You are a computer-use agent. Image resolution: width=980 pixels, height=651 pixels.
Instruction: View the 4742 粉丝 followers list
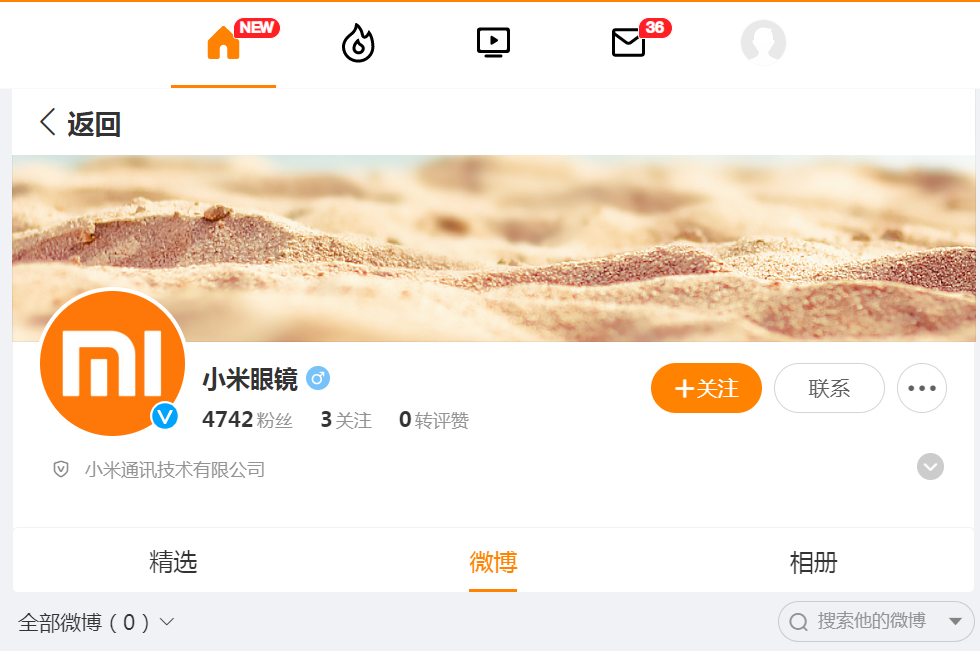click(x=247, y=420)
